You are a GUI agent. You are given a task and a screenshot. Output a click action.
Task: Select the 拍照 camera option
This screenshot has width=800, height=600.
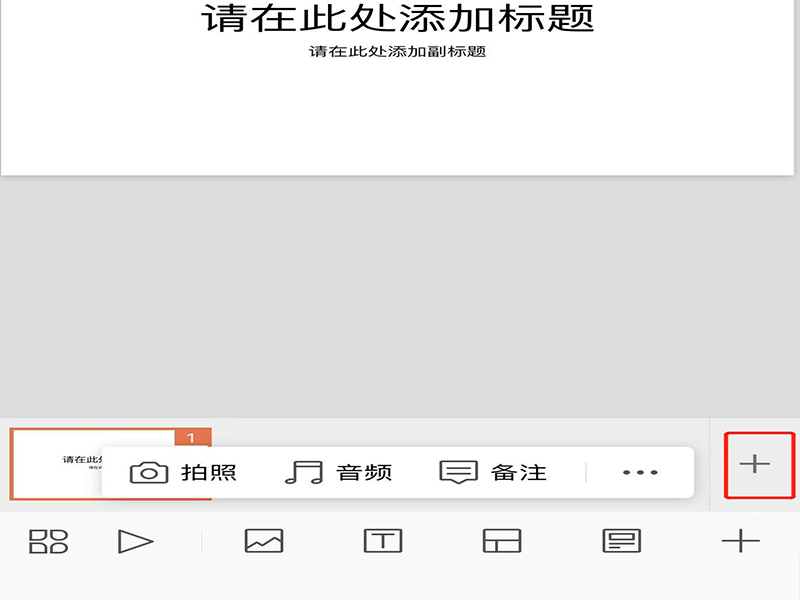(x=184, y=472)
